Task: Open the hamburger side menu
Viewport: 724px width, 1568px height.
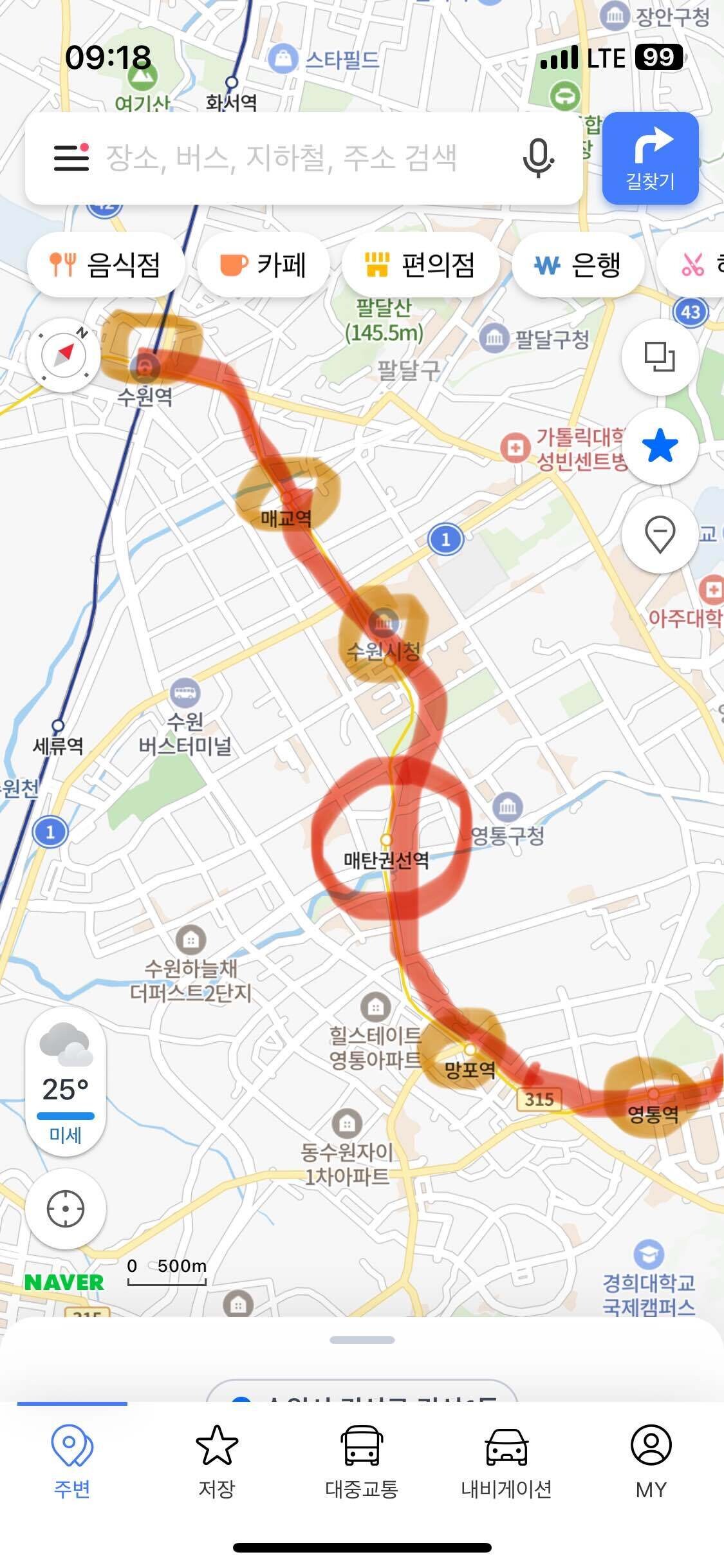Action: 71,158
